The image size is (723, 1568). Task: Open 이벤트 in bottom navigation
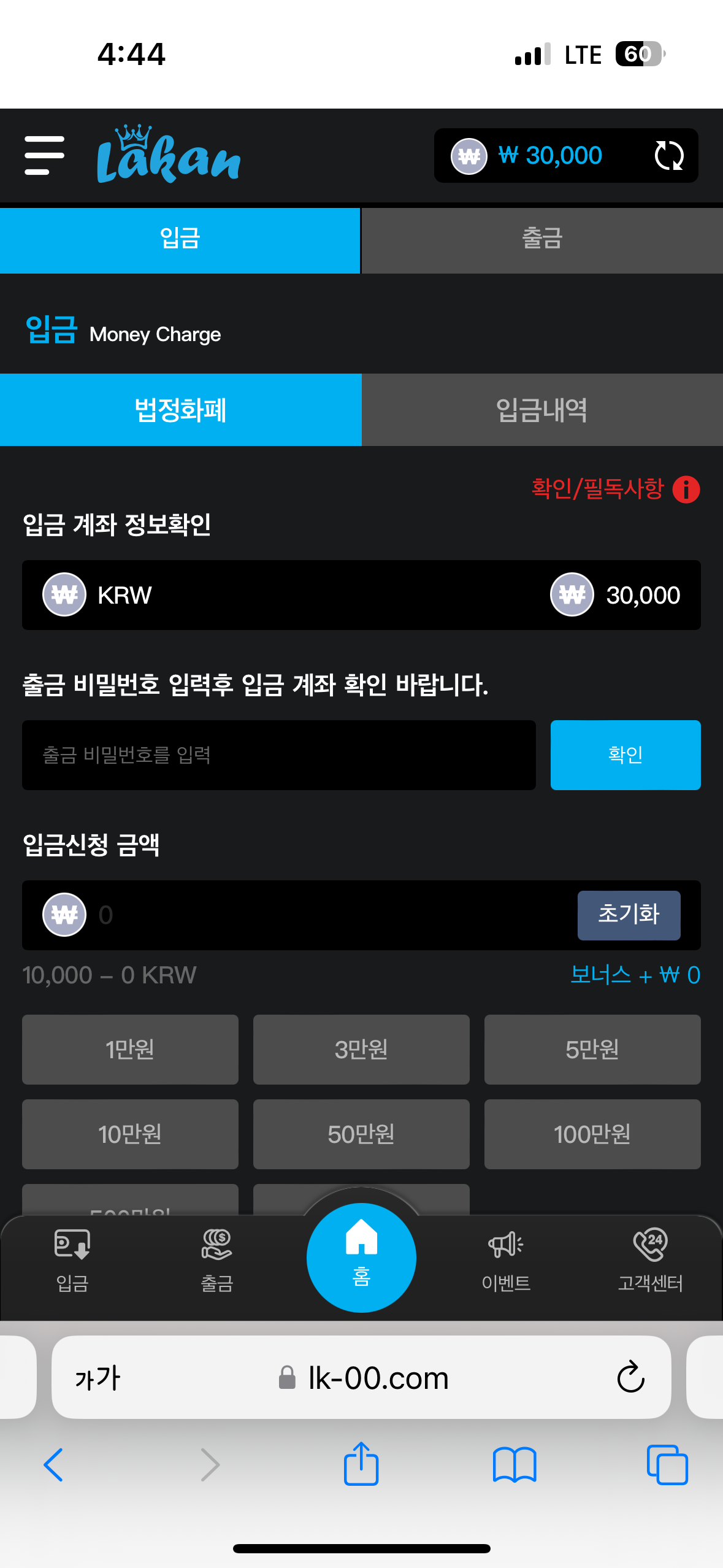coord(506,1262)
